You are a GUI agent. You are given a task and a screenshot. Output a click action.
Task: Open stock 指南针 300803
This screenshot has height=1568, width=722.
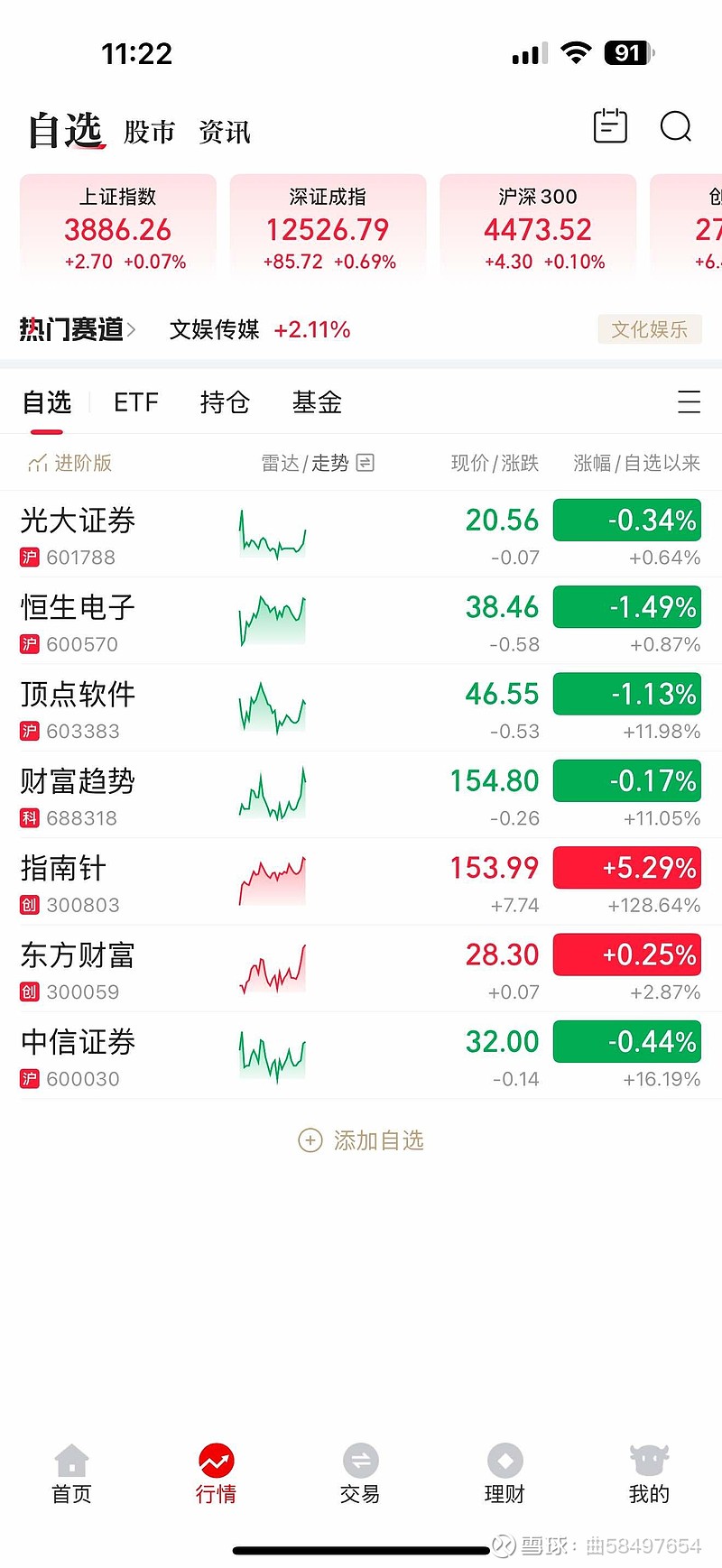pos(361,881)
